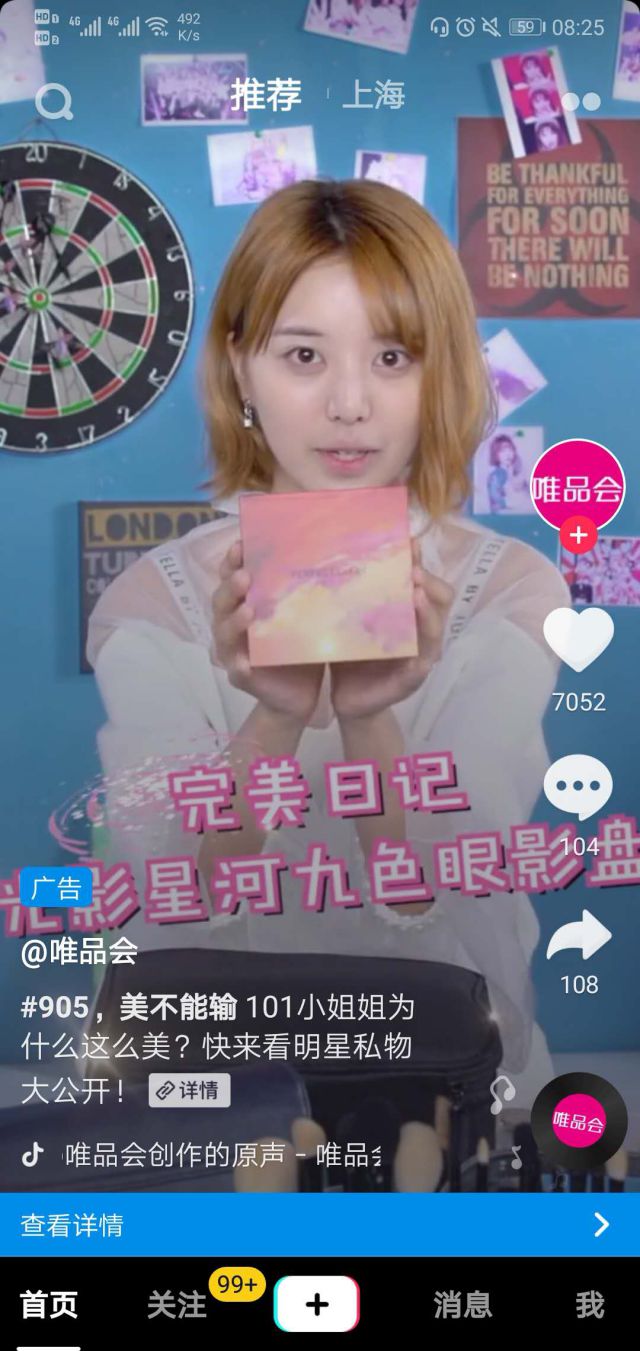Open the live icon at top right
The width and height of the screenshot is (640, 1351).
(581, 101)
